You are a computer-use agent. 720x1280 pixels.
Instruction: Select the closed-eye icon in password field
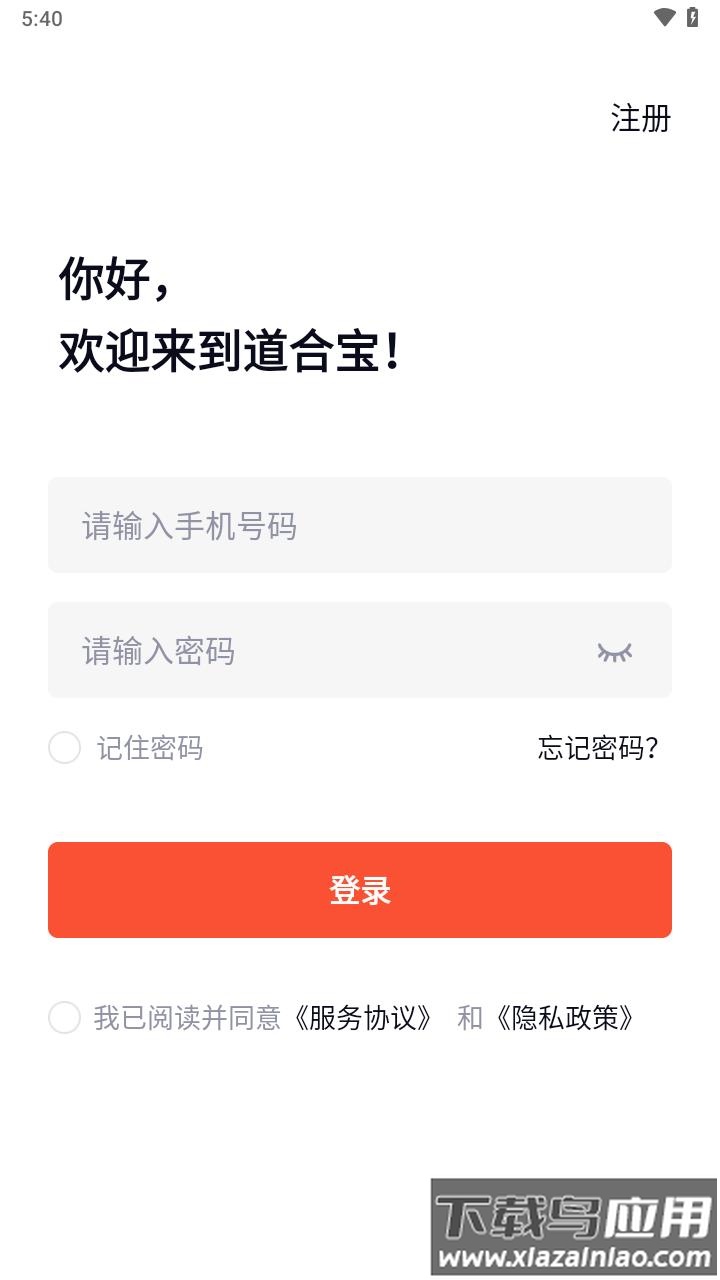click(x=613, y=651)
